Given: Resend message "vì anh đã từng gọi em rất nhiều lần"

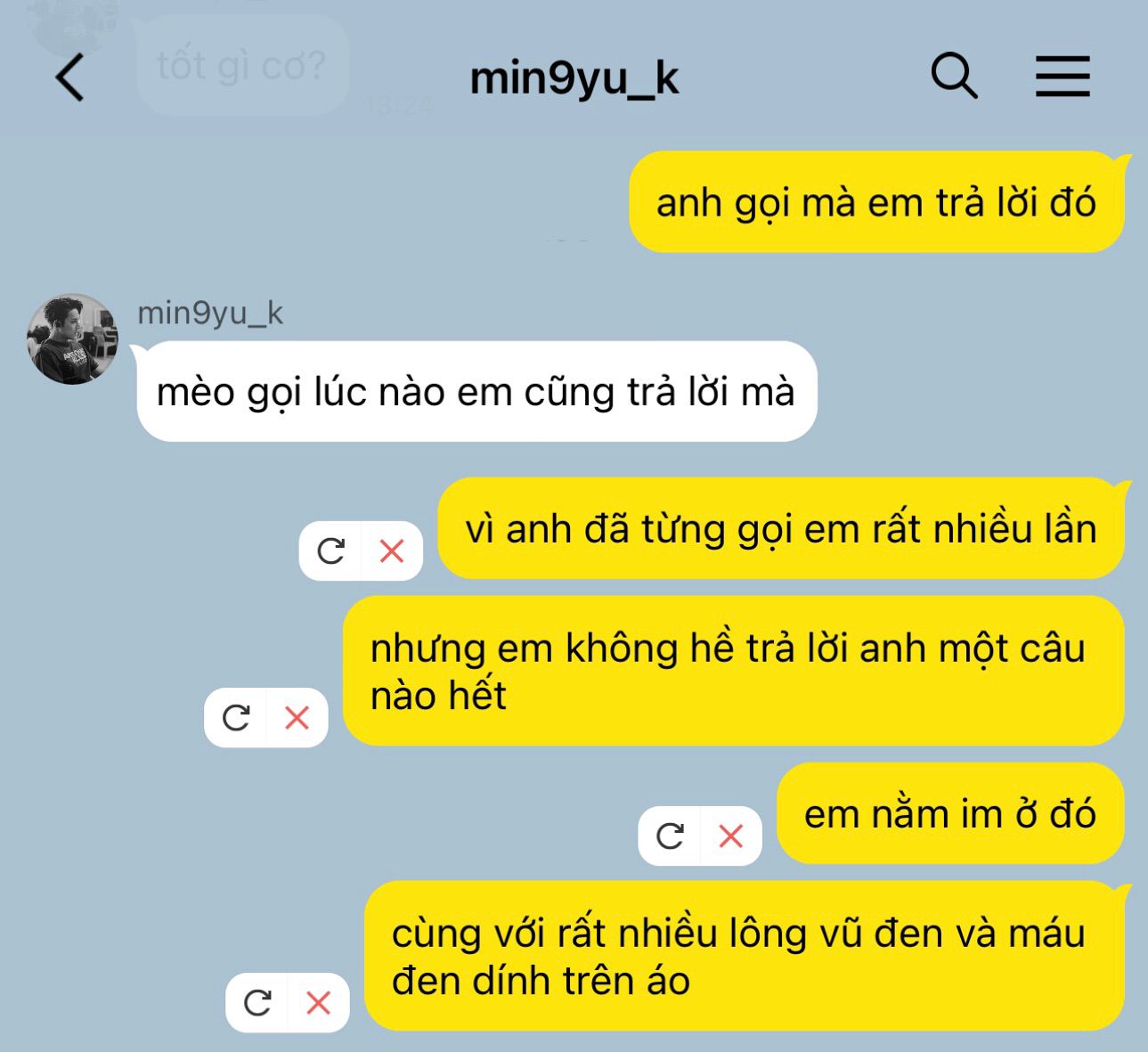Looking at the screenshot, I should [x=331, y=551].
